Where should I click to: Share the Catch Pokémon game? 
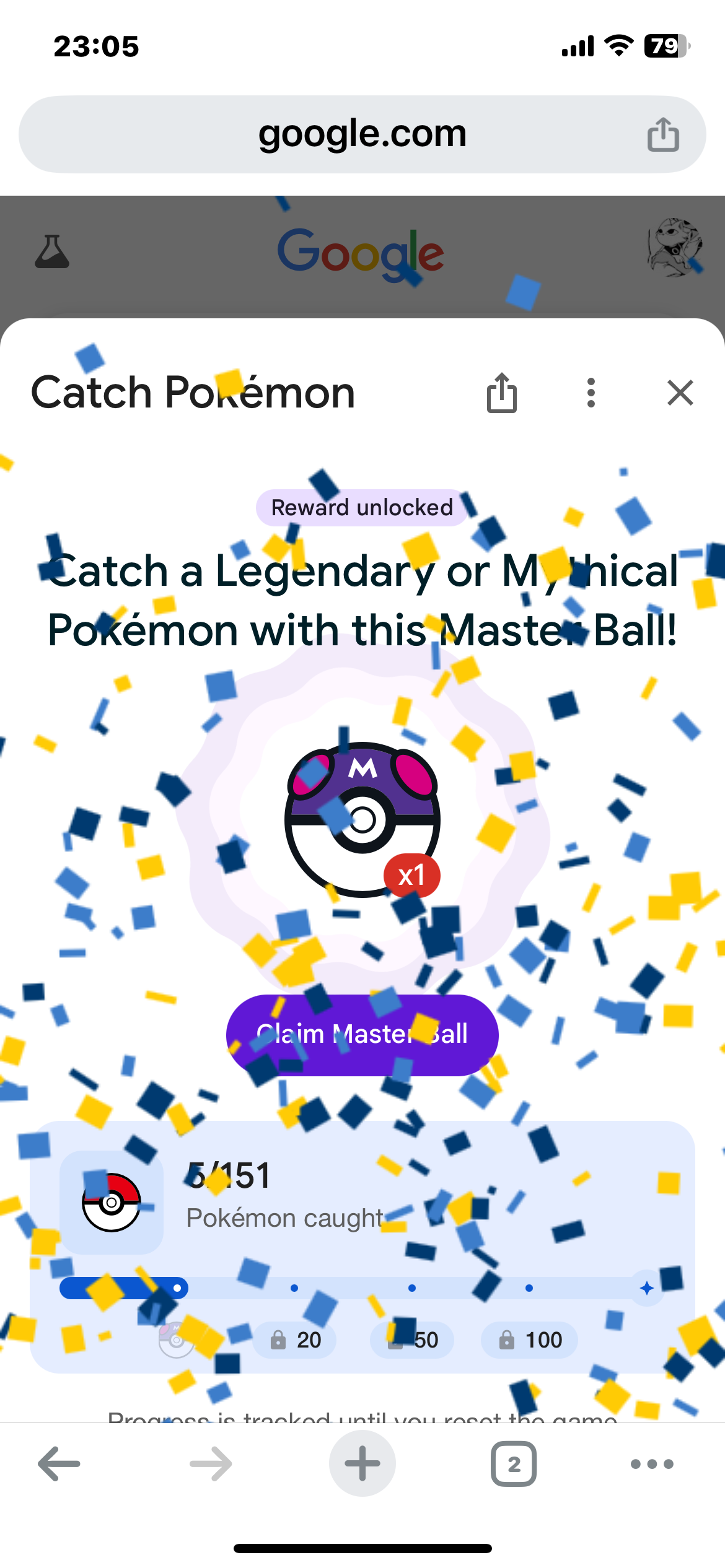pos(501,393)
